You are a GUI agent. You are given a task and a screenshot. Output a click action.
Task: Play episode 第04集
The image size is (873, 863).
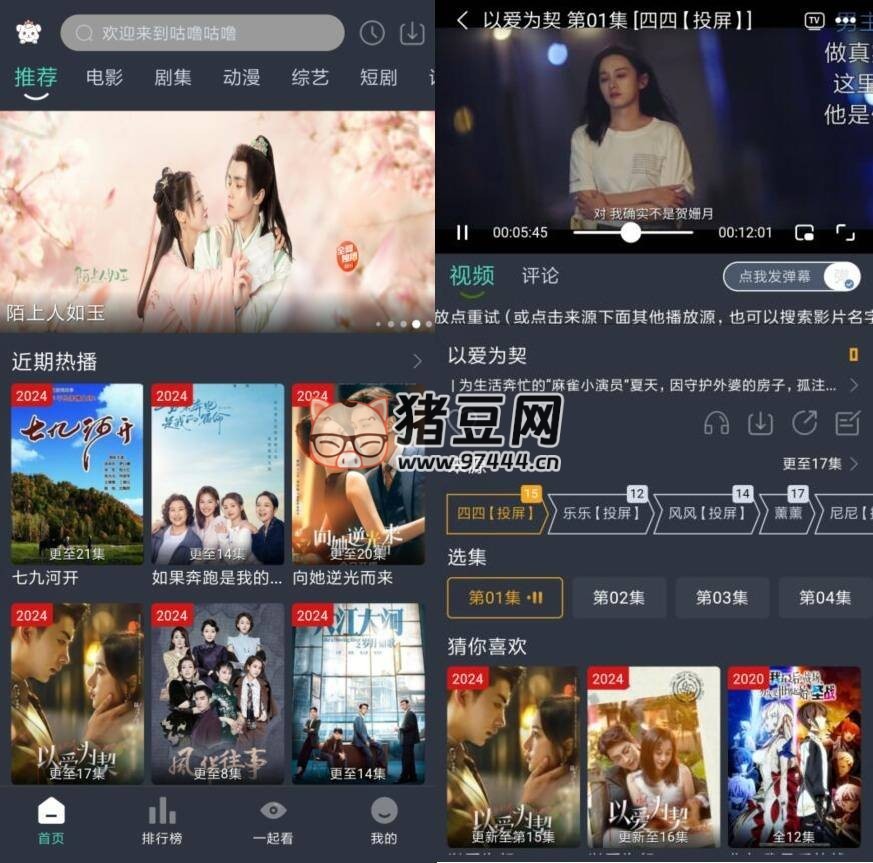point(824,598)
